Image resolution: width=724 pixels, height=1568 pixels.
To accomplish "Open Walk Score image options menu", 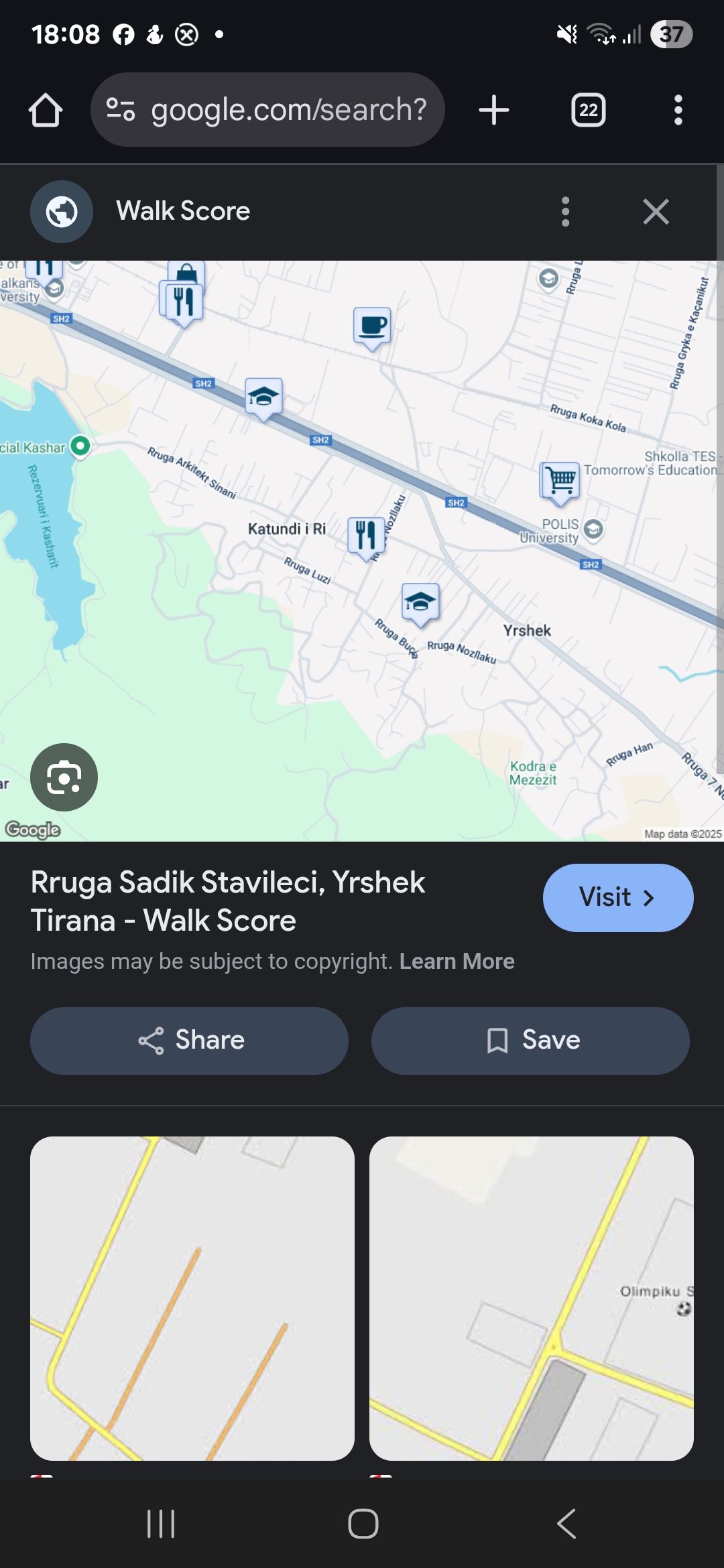I will tap(565, 212).
